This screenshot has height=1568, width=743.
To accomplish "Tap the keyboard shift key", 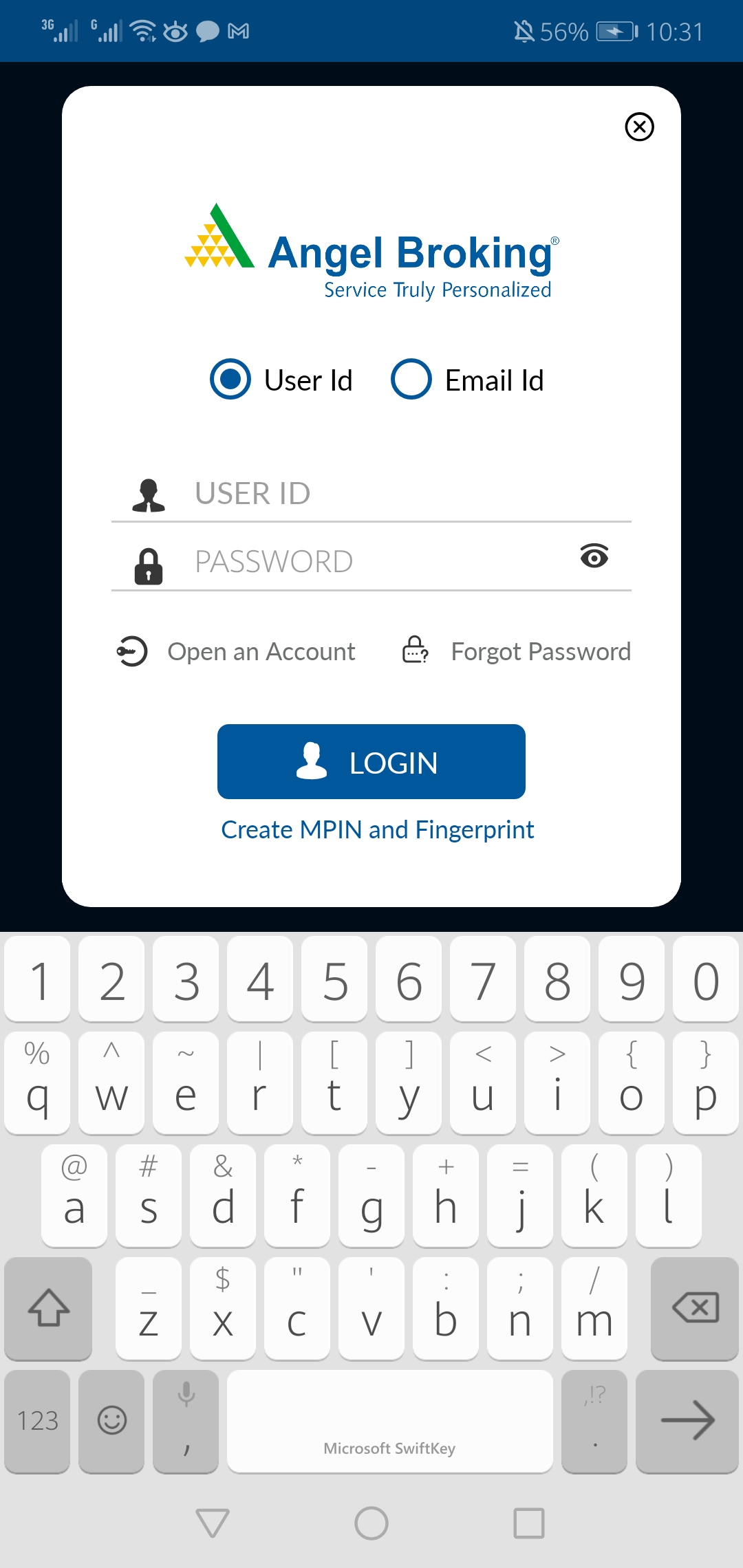I will (48, 1308).
